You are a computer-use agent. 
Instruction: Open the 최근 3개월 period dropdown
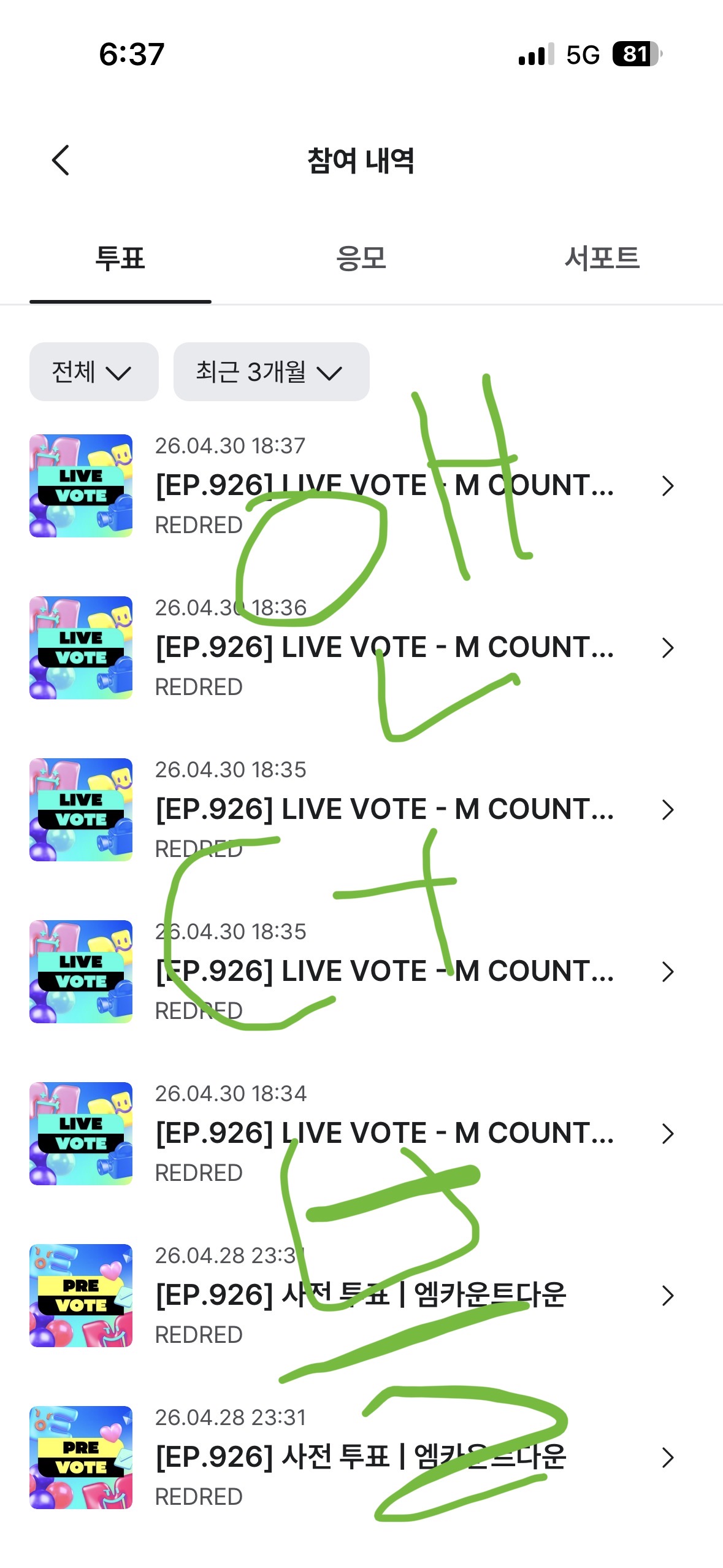coord(271,372)
